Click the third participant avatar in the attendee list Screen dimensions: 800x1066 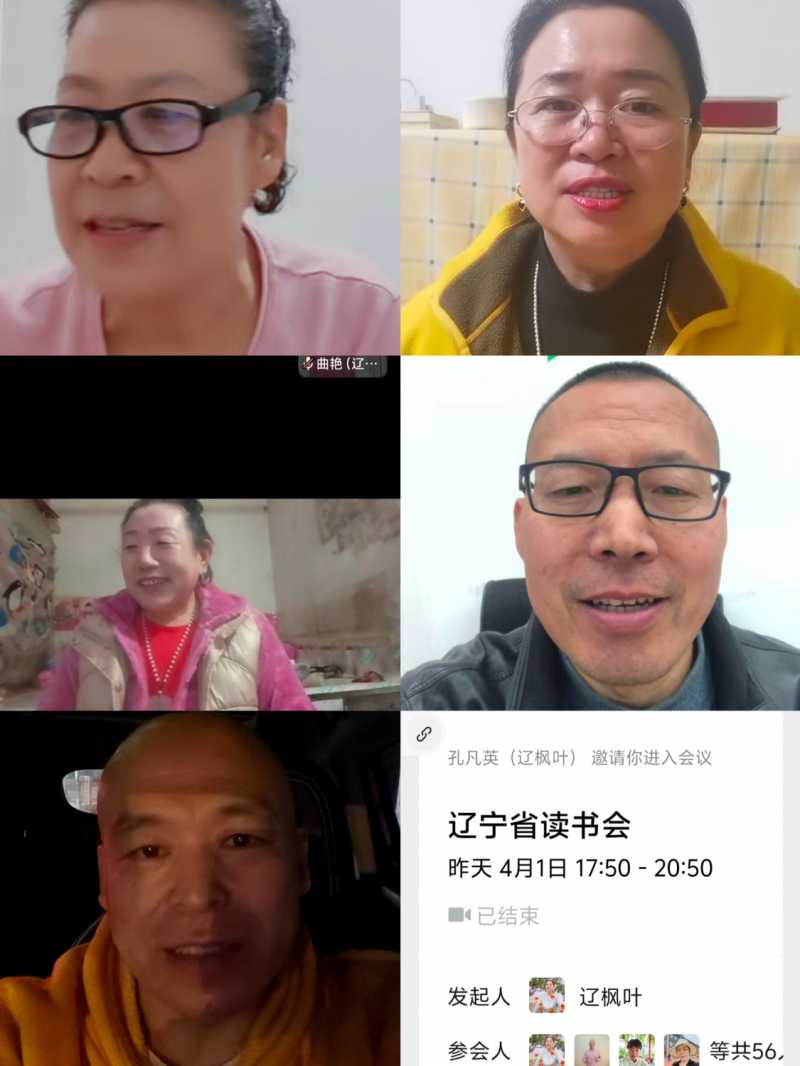[634, 1050]
